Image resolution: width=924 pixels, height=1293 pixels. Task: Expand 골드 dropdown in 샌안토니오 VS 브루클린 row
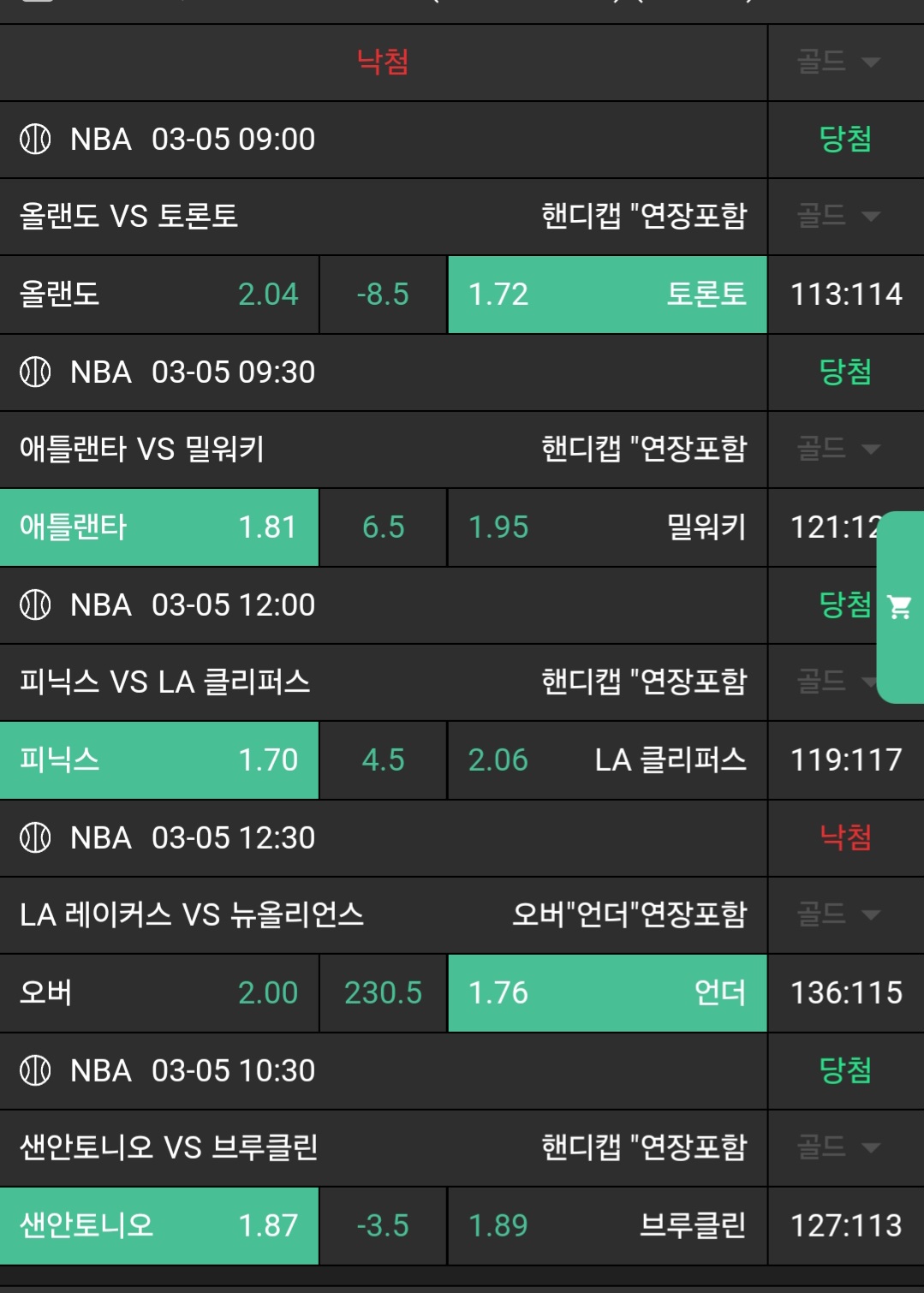point(838,1147)
